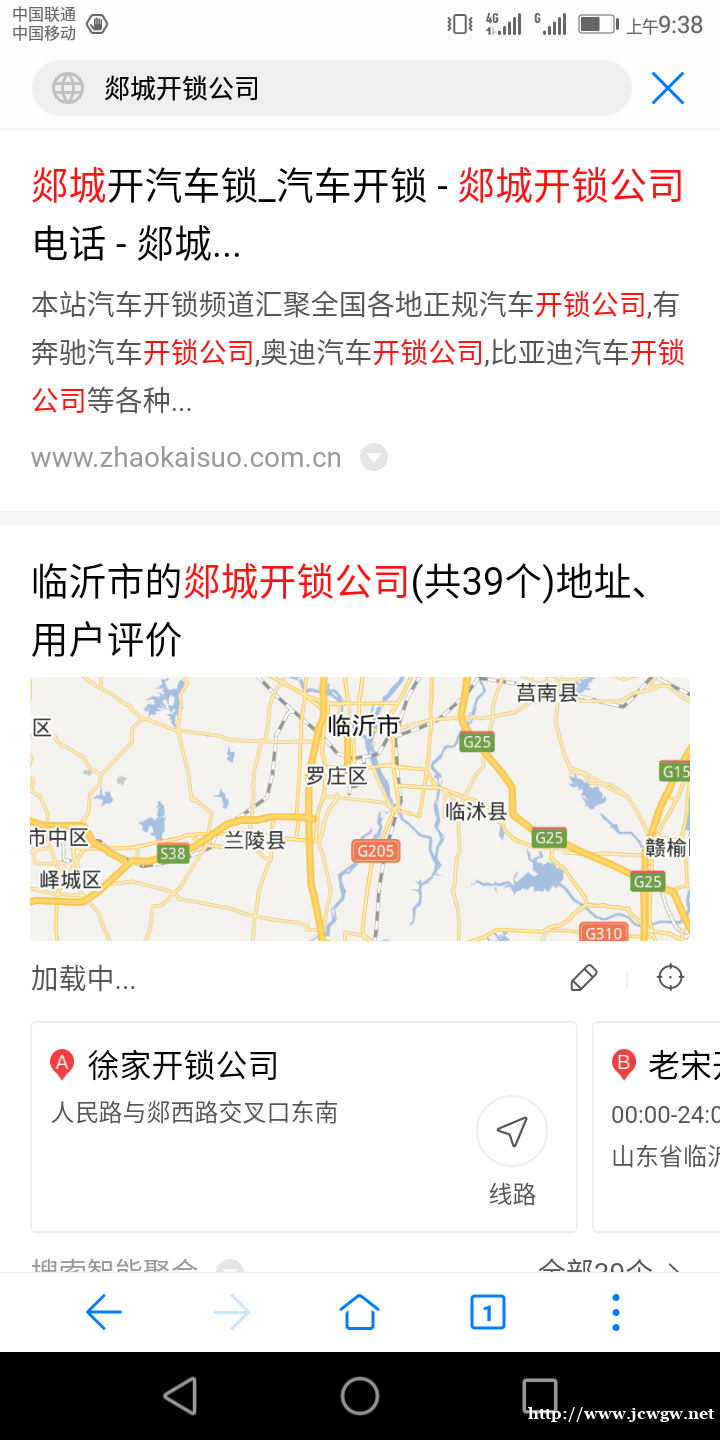This screenshot has height=1440, width=720.
Task: Open the browser three-dot menu
Action: click(616, 1311)
